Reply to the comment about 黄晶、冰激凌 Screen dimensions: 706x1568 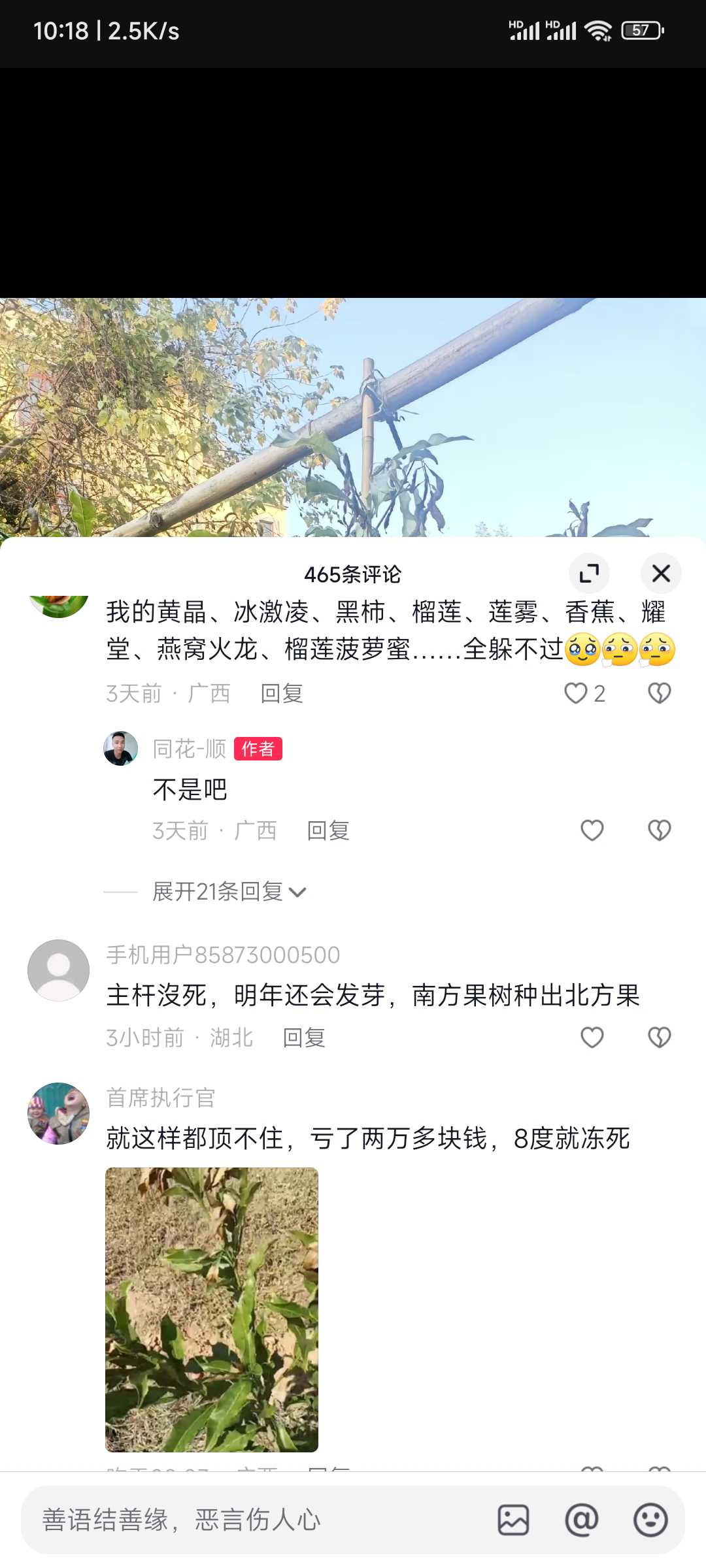point(282,693)
